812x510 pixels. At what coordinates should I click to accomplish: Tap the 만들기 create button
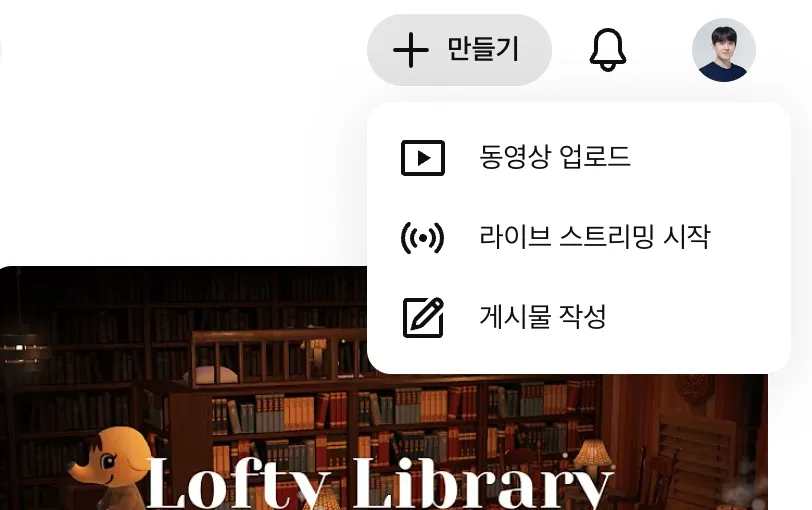[459, 50]
